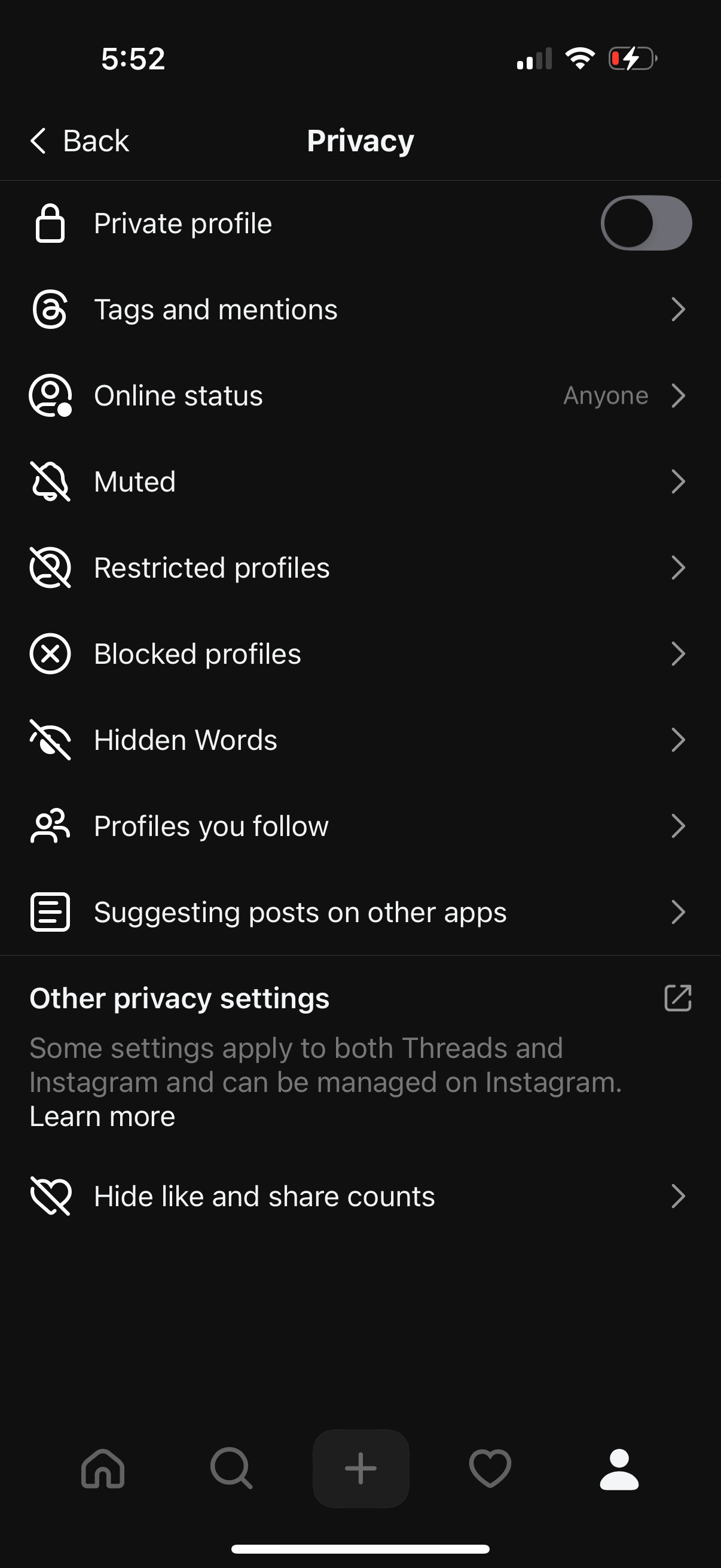The height and width of the screenshot is (1568, 721).
Task: Click the crossed heart Hide like counts icon
Action: 50,1195
